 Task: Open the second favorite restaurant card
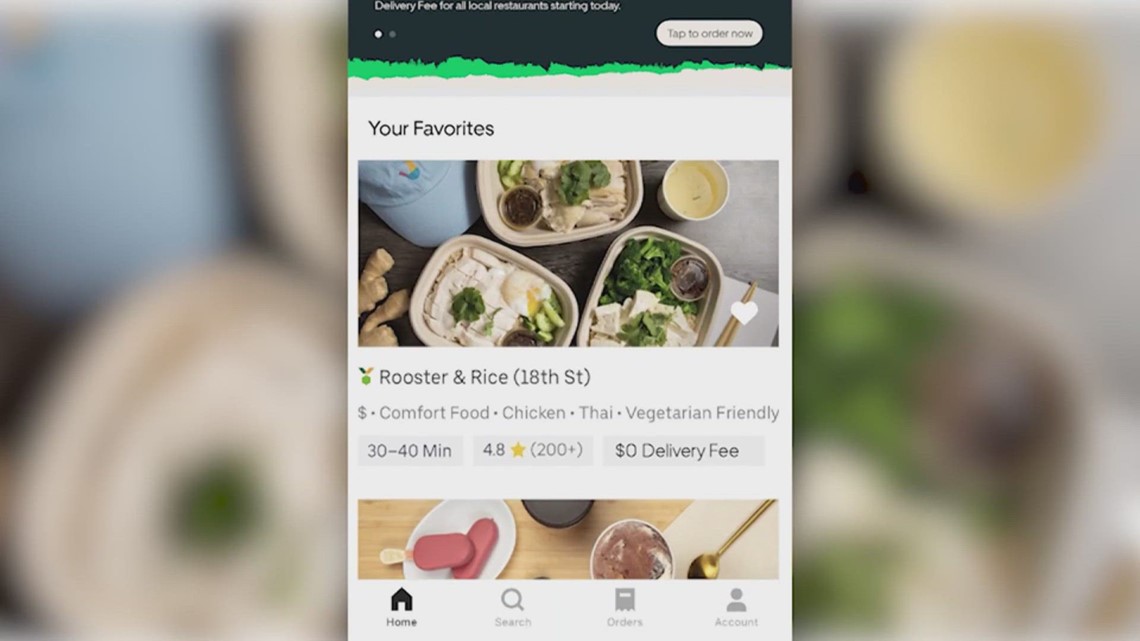tap(568, 539)
